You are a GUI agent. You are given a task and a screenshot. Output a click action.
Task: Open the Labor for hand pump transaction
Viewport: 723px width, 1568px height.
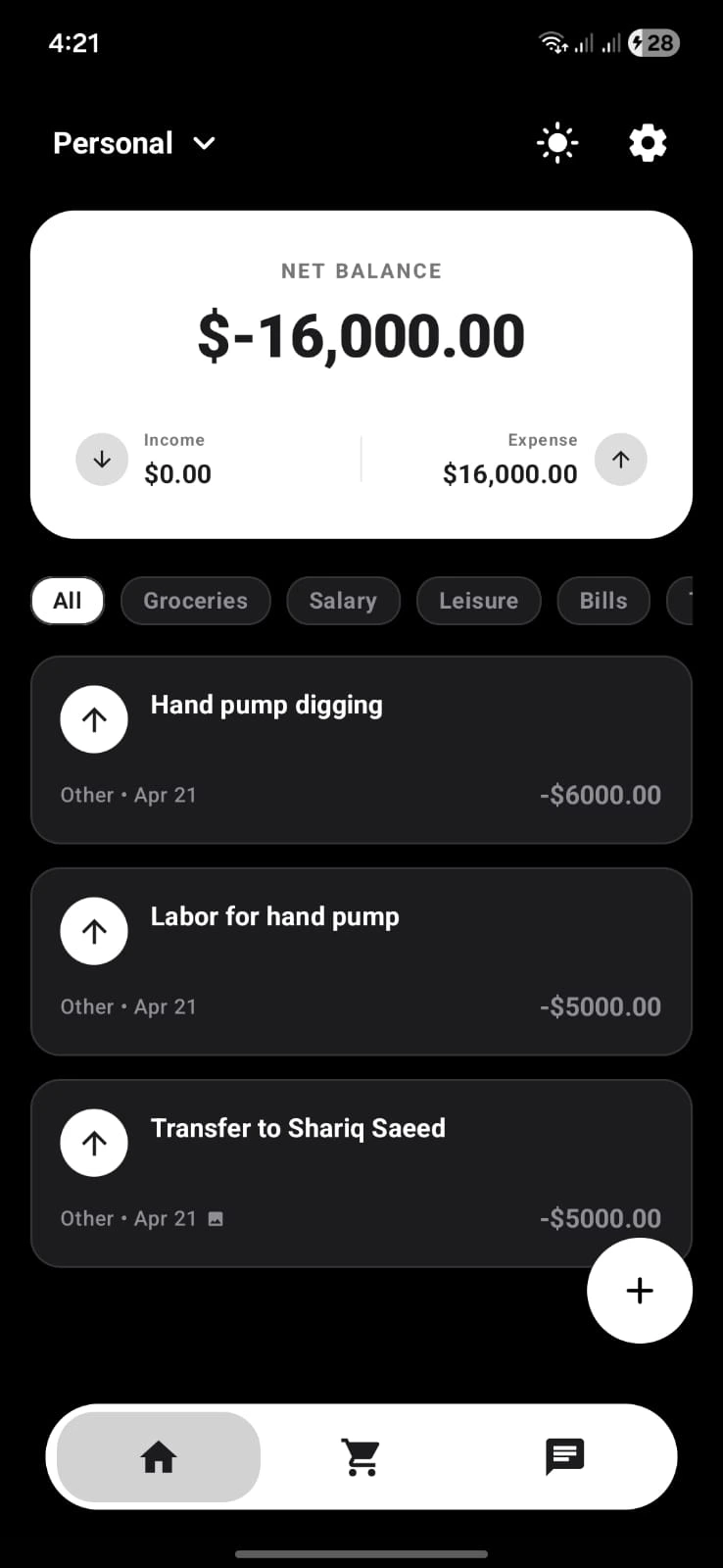click(x=361, y=961)
